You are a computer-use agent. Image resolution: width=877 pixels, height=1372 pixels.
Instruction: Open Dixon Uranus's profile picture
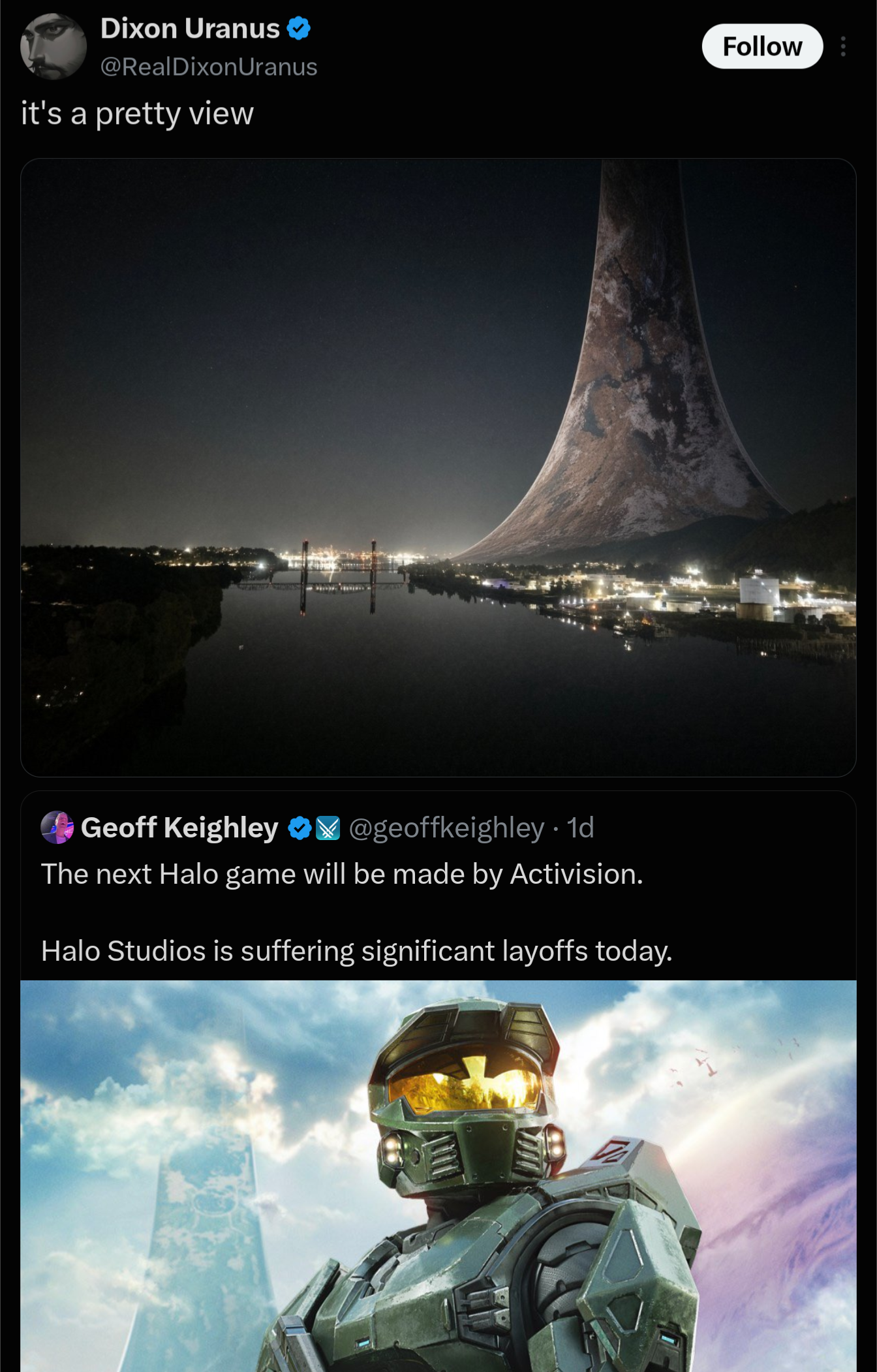pos(53,46)
